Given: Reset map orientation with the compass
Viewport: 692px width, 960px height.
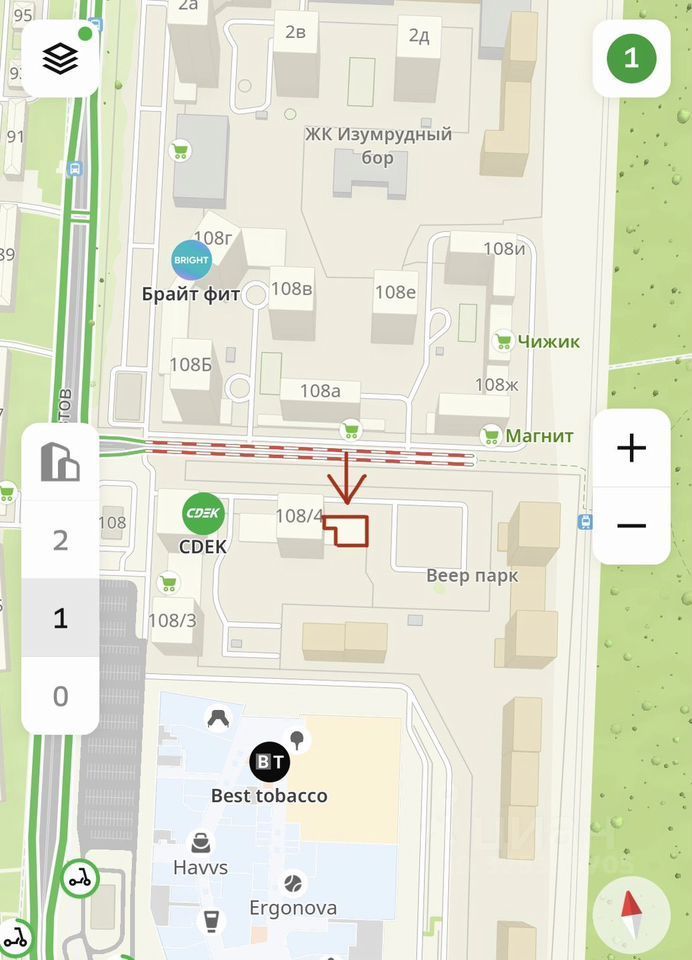Looking at the screenshot, I should coord(631,916).
